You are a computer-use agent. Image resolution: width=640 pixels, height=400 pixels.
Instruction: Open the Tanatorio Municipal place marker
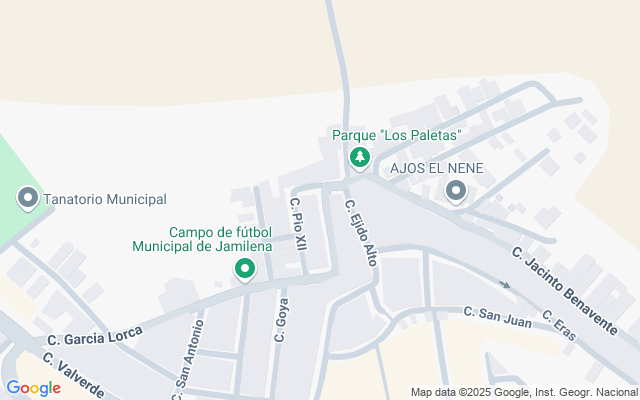tap(28, 199)
